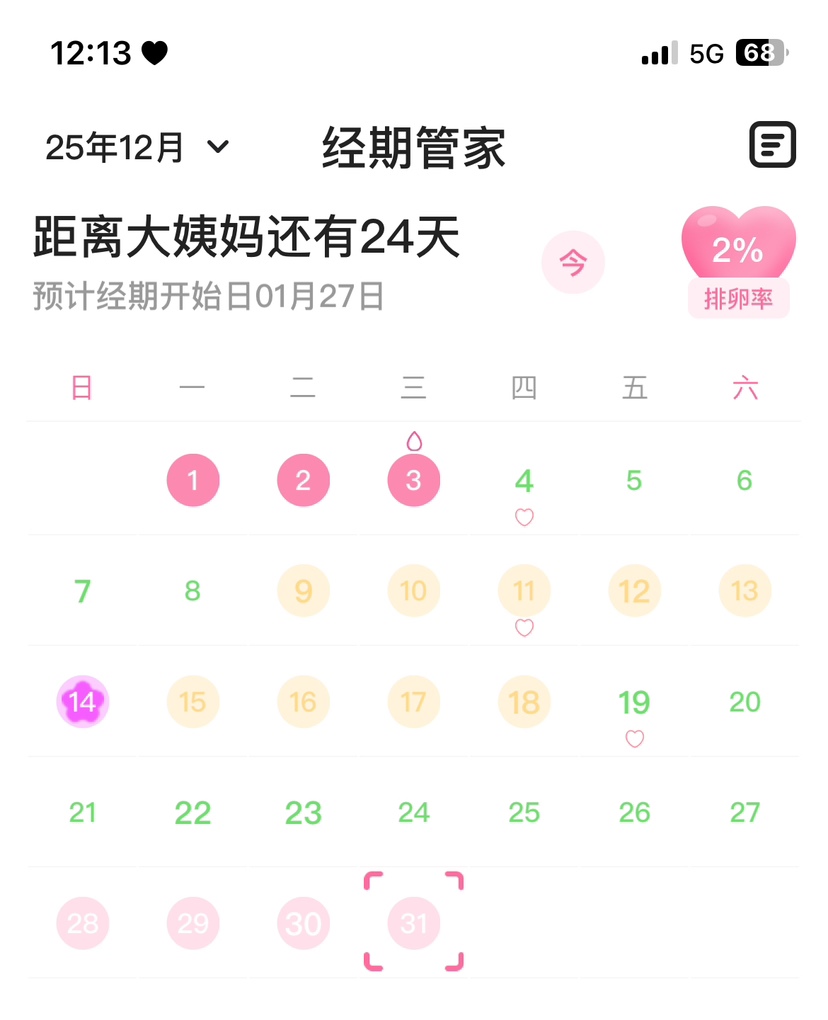The image size is (828, 1020).
Task: Select December 17 on calendar
Action: (x=414, y=702)
